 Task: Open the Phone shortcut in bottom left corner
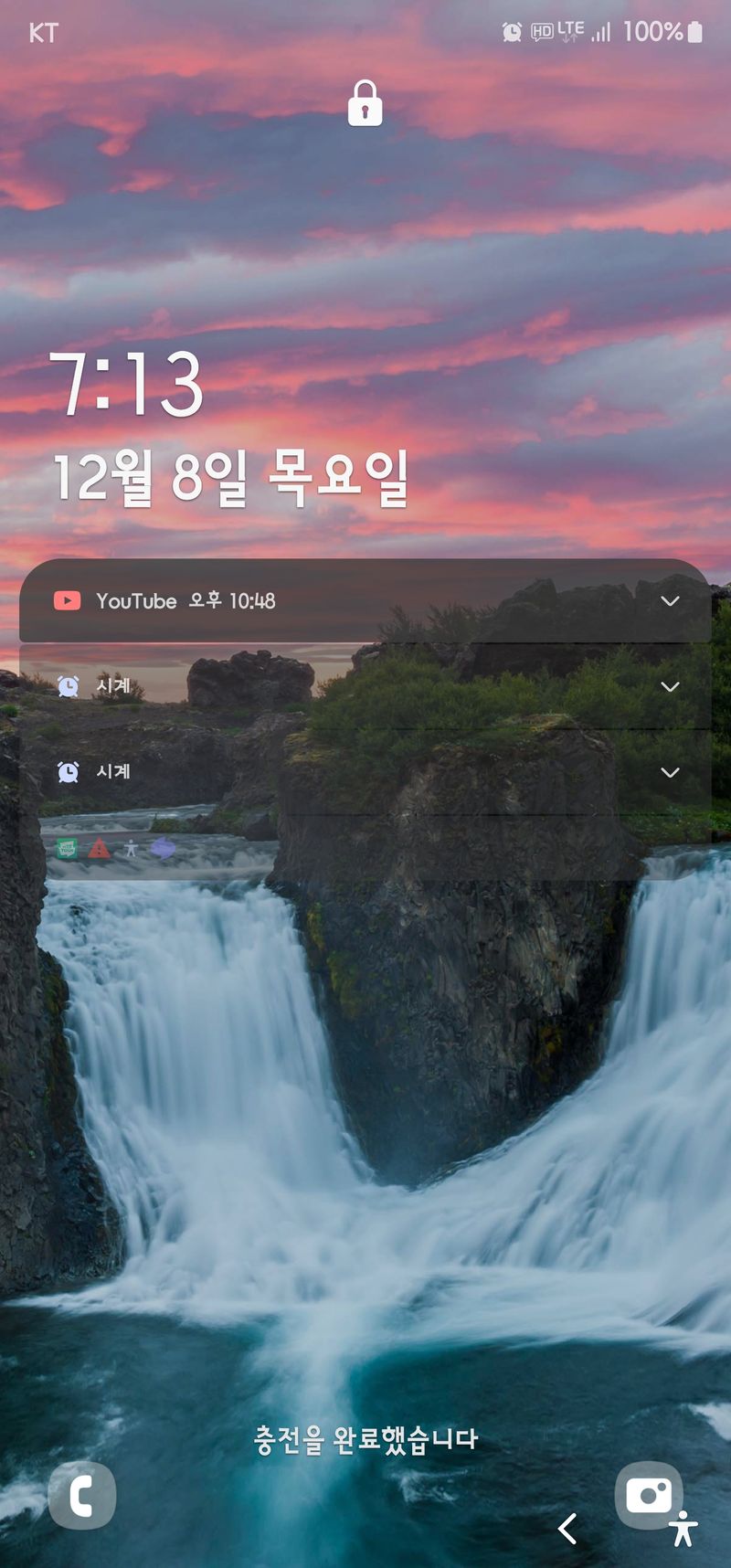click(80, 1495)
